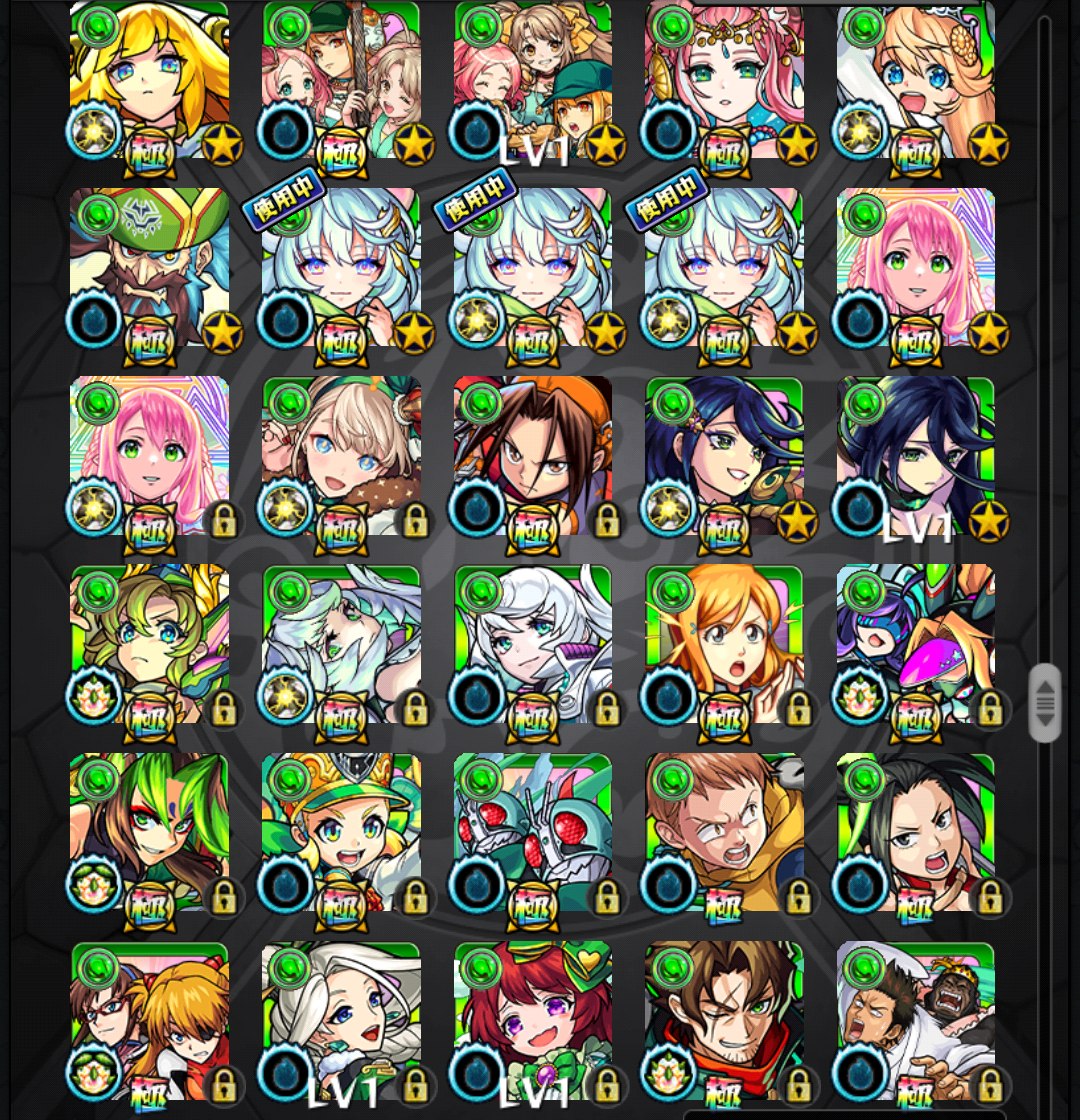Select the scarred brown-haired man with red scarf
The height and width of the screenshot is (1120, 1080).
724,1020
